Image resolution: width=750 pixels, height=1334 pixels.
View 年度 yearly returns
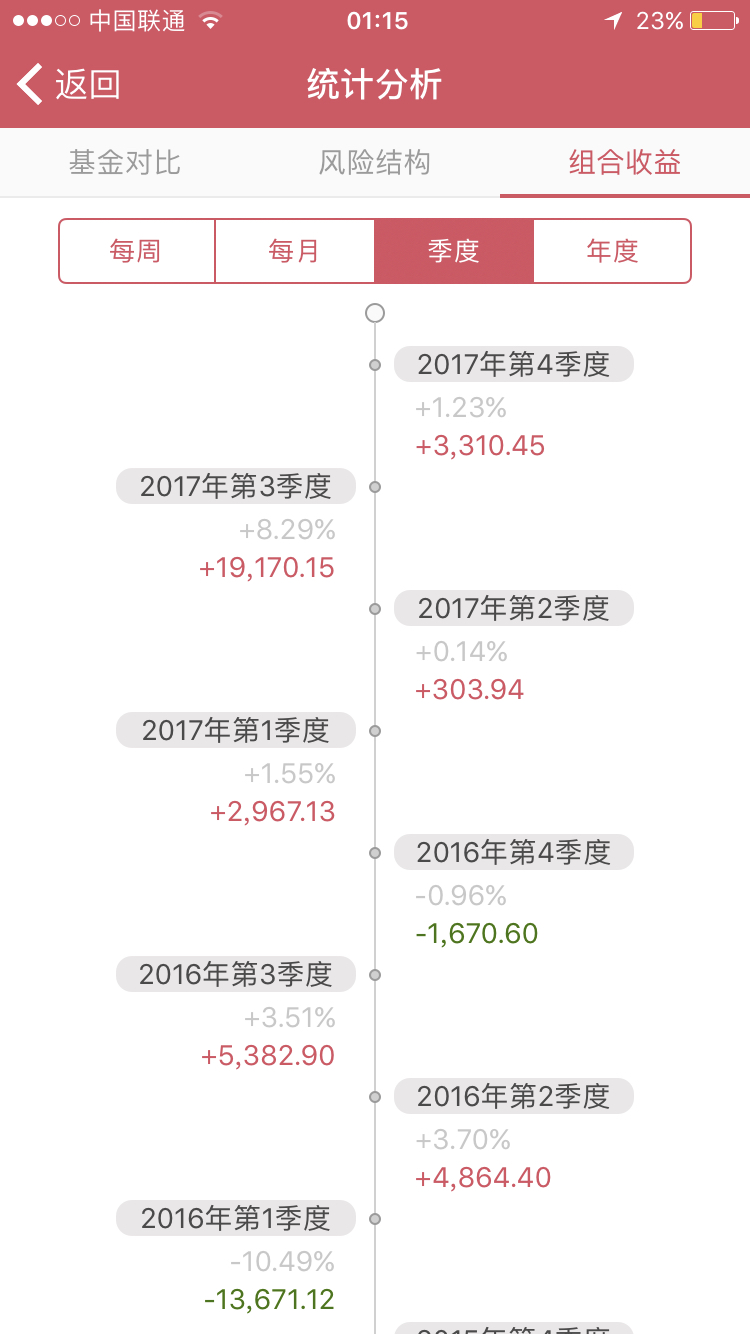pyautogui.click(x=612, y=251)
